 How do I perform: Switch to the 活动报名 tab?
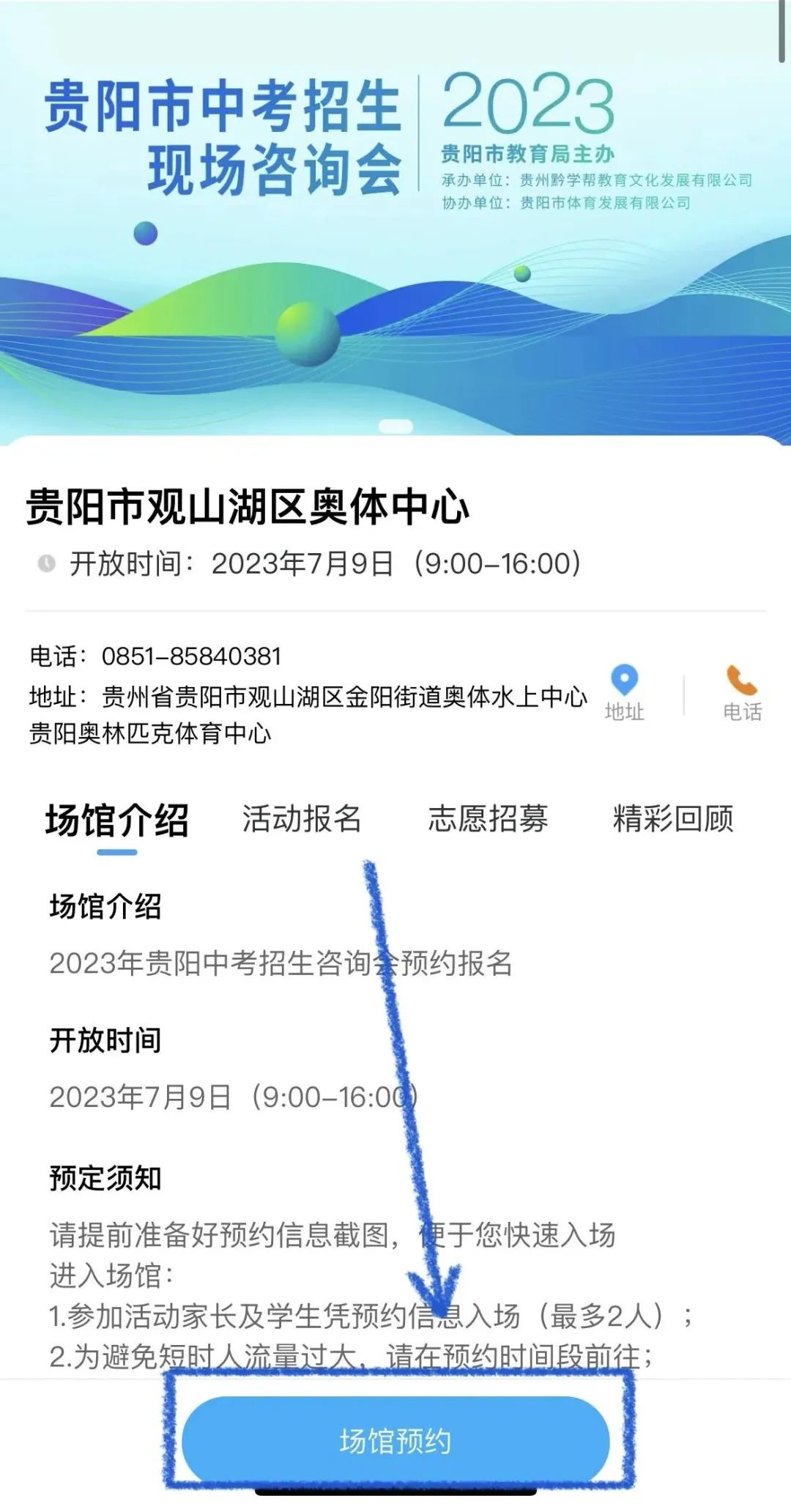coord(302,819)
